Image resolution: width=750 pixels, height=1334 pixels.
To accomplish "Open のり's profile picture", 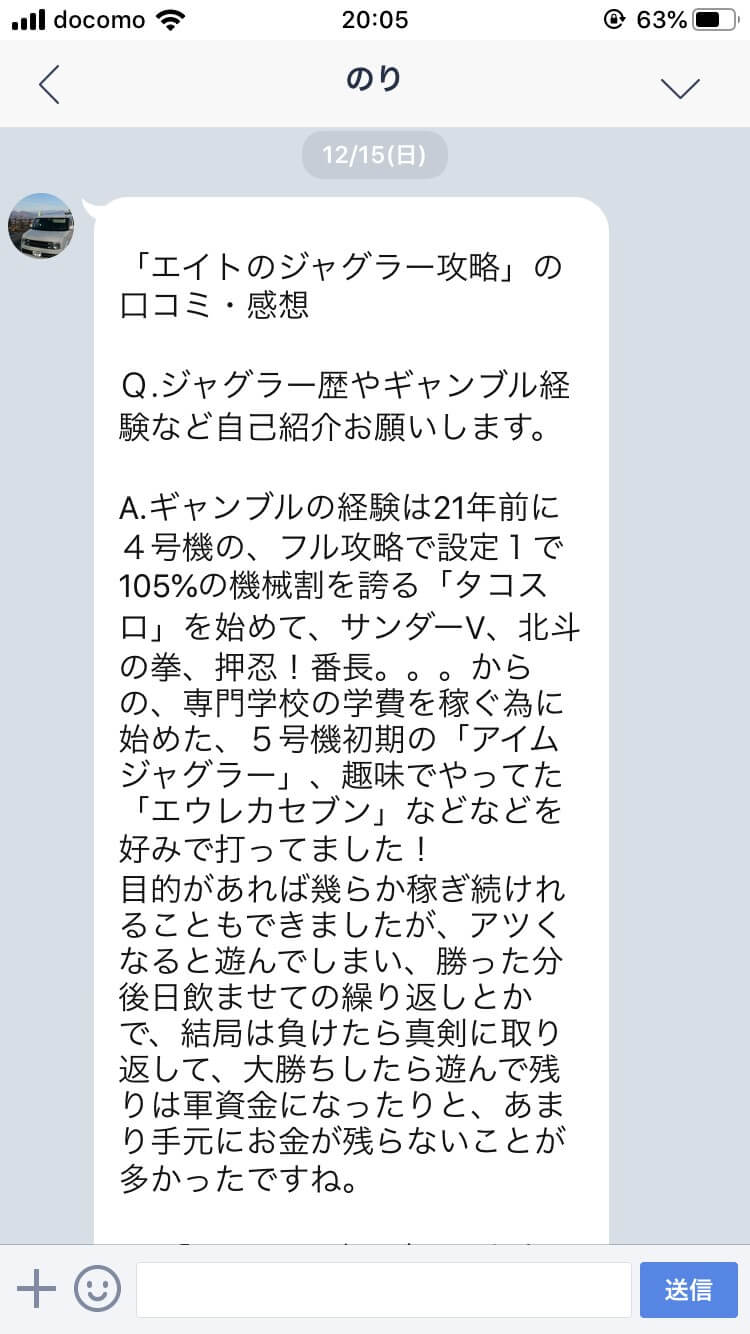I will [41, 226].
